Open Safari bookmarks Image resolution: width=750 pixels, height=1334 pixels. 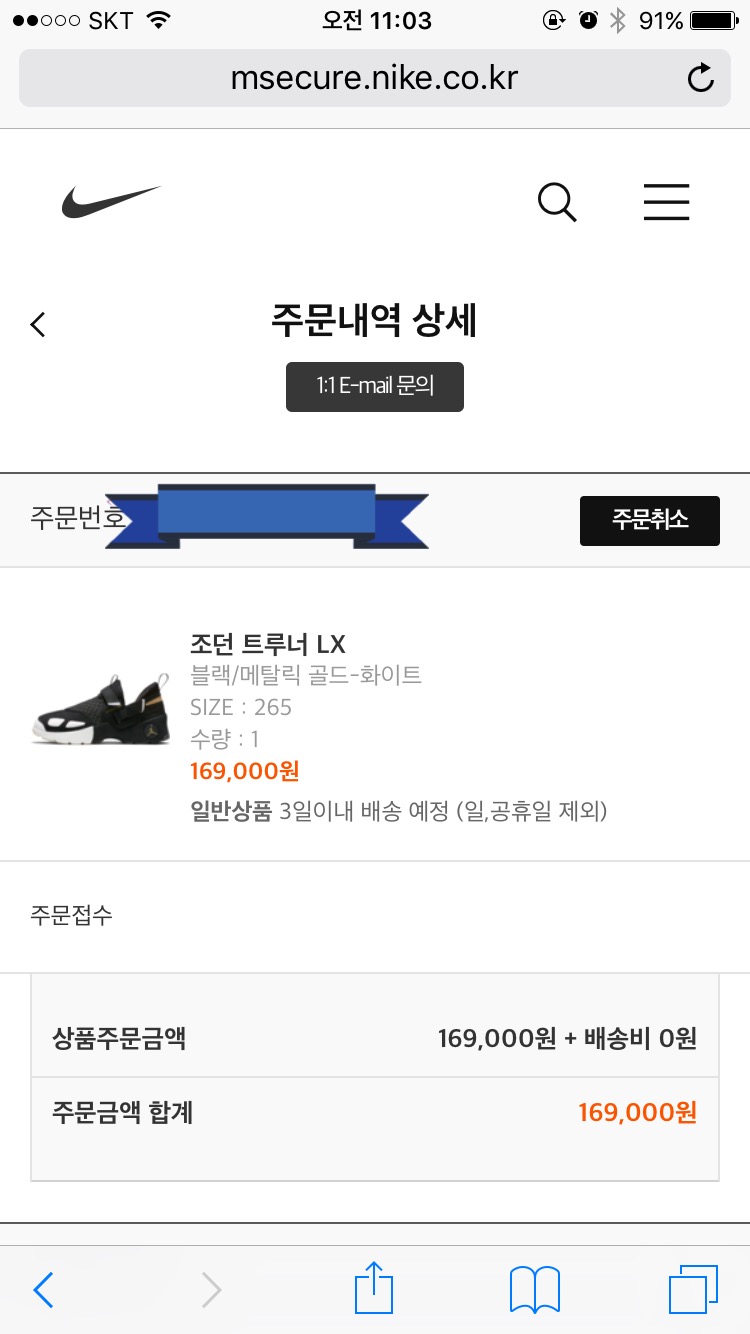pyautogui.click(x=535, y=1290)
